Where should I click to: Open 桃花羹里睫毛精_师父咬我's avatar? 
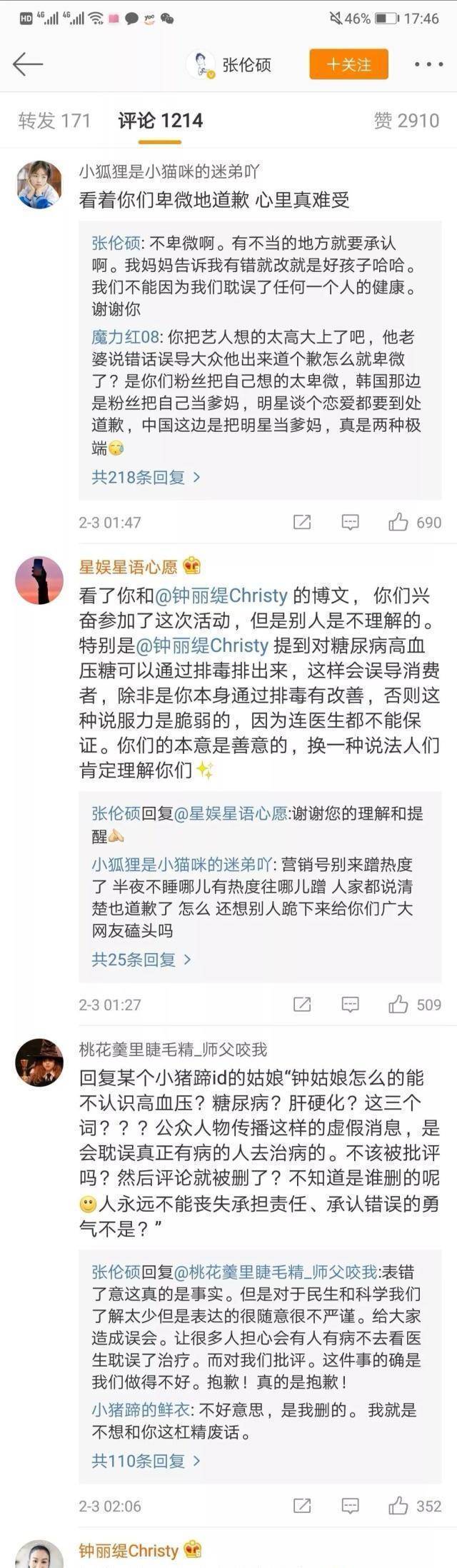pos(39,1062)
